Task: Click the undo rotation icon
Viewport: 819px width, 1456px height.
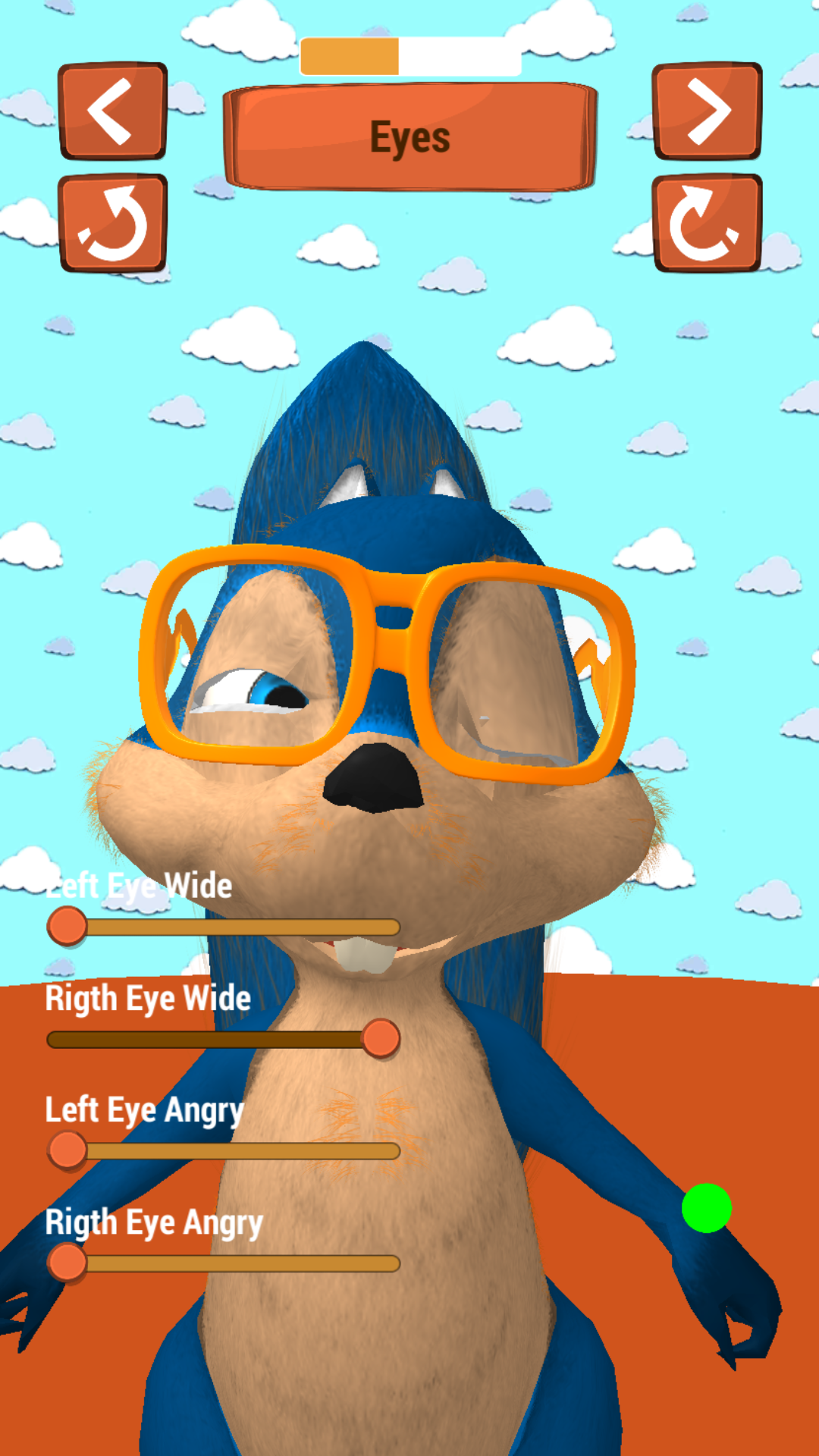Action: pos(112,222)
